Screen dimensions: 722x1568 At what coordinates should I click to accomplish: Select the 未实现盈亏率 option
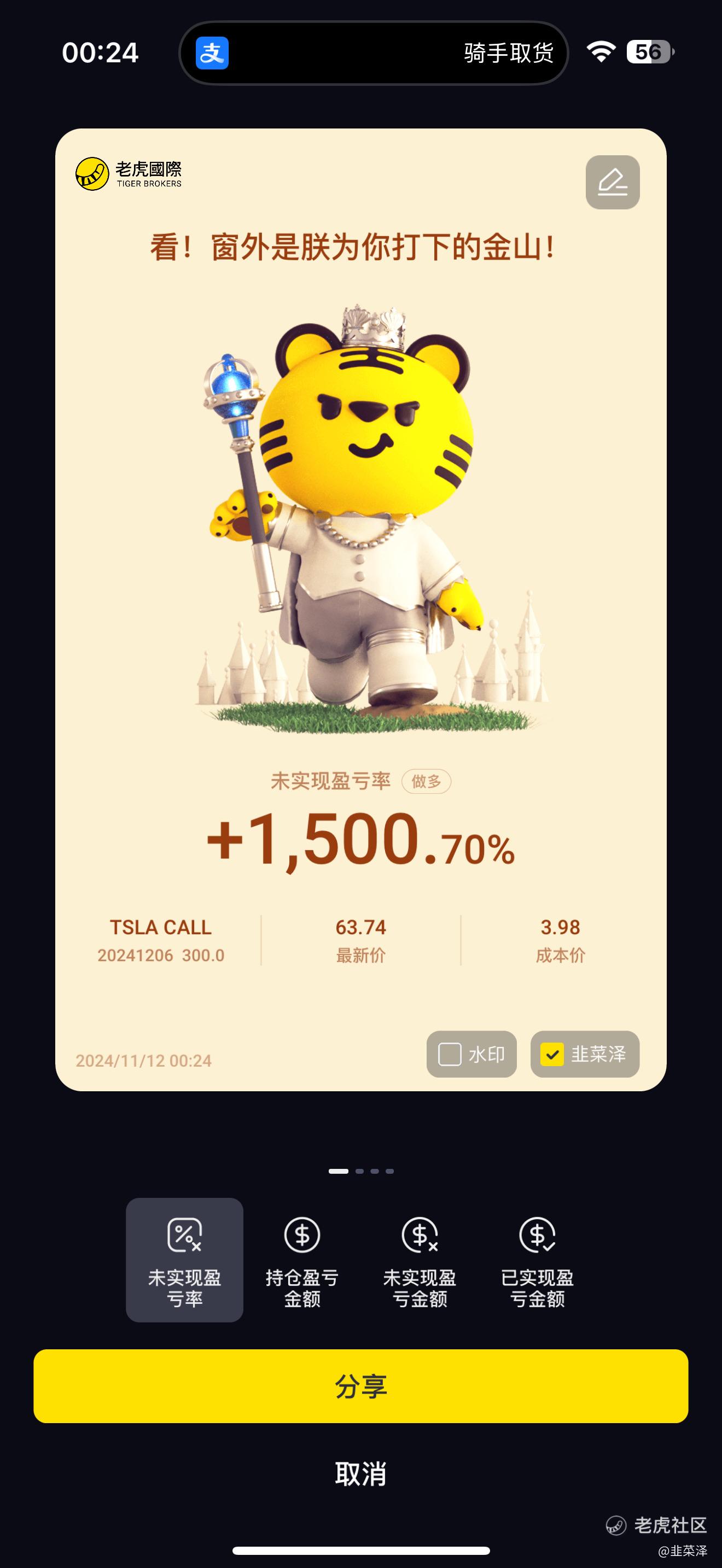coord(184,1260)
